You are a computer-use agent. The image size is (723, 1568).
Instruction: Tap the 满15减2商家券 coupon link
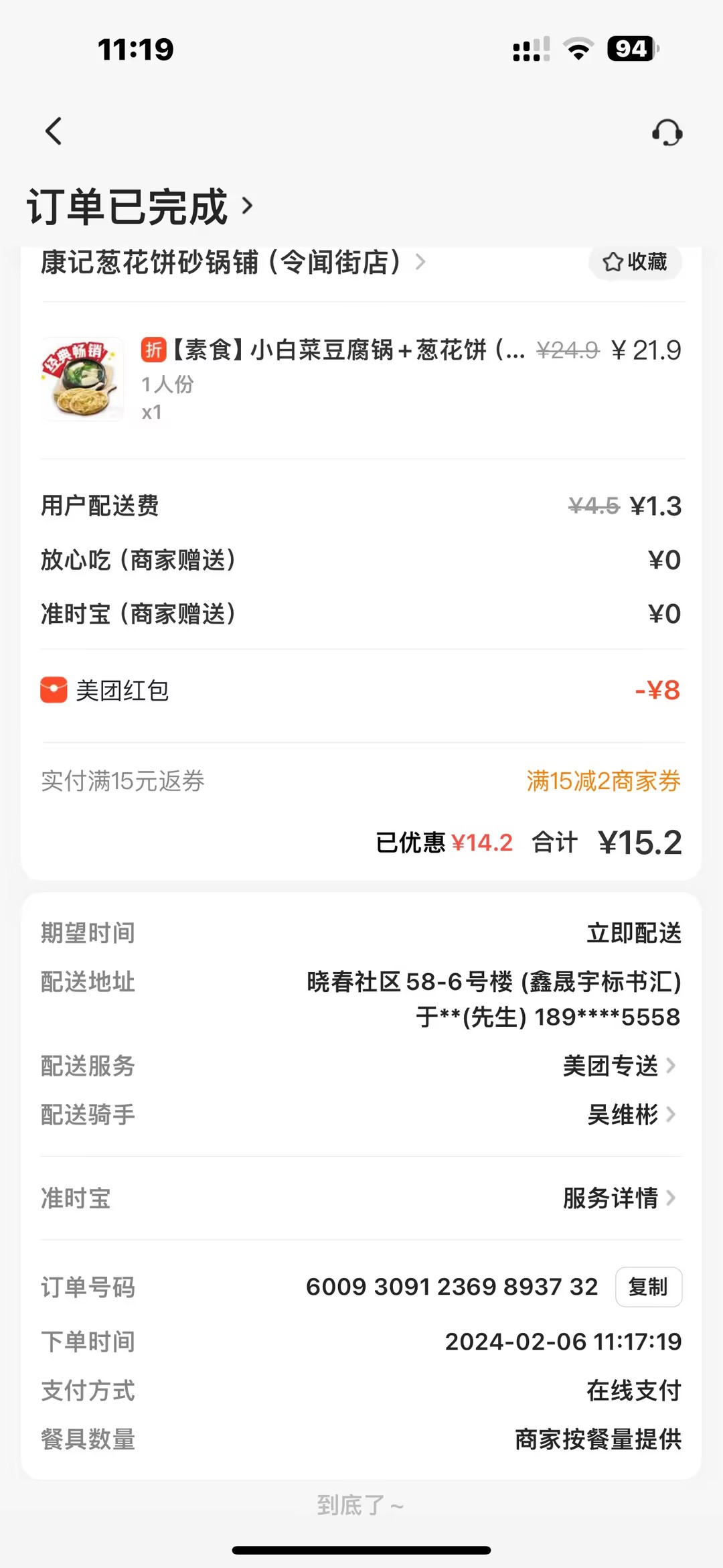tap(603, 781)
